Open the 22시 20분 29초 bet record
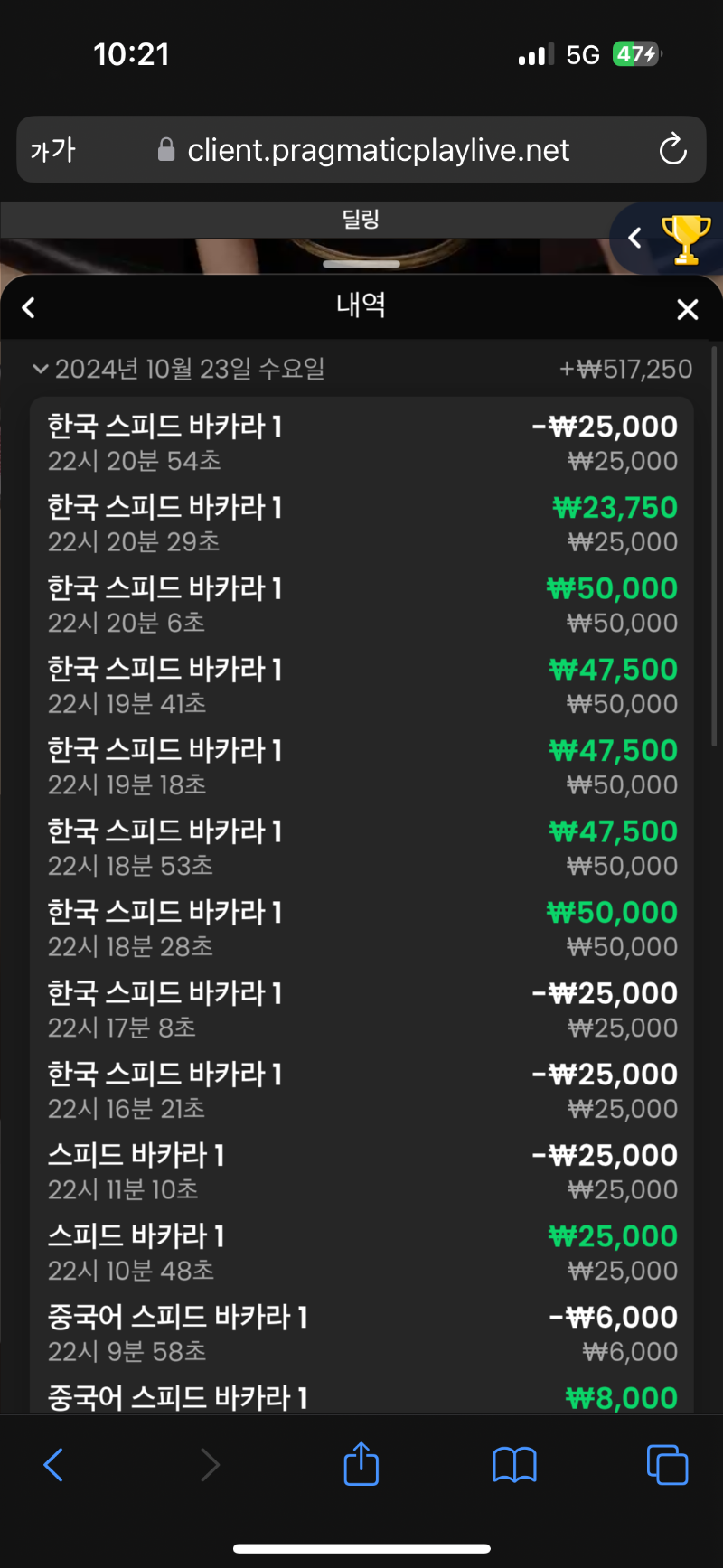 pyautogui.click(x=361, y=524)
